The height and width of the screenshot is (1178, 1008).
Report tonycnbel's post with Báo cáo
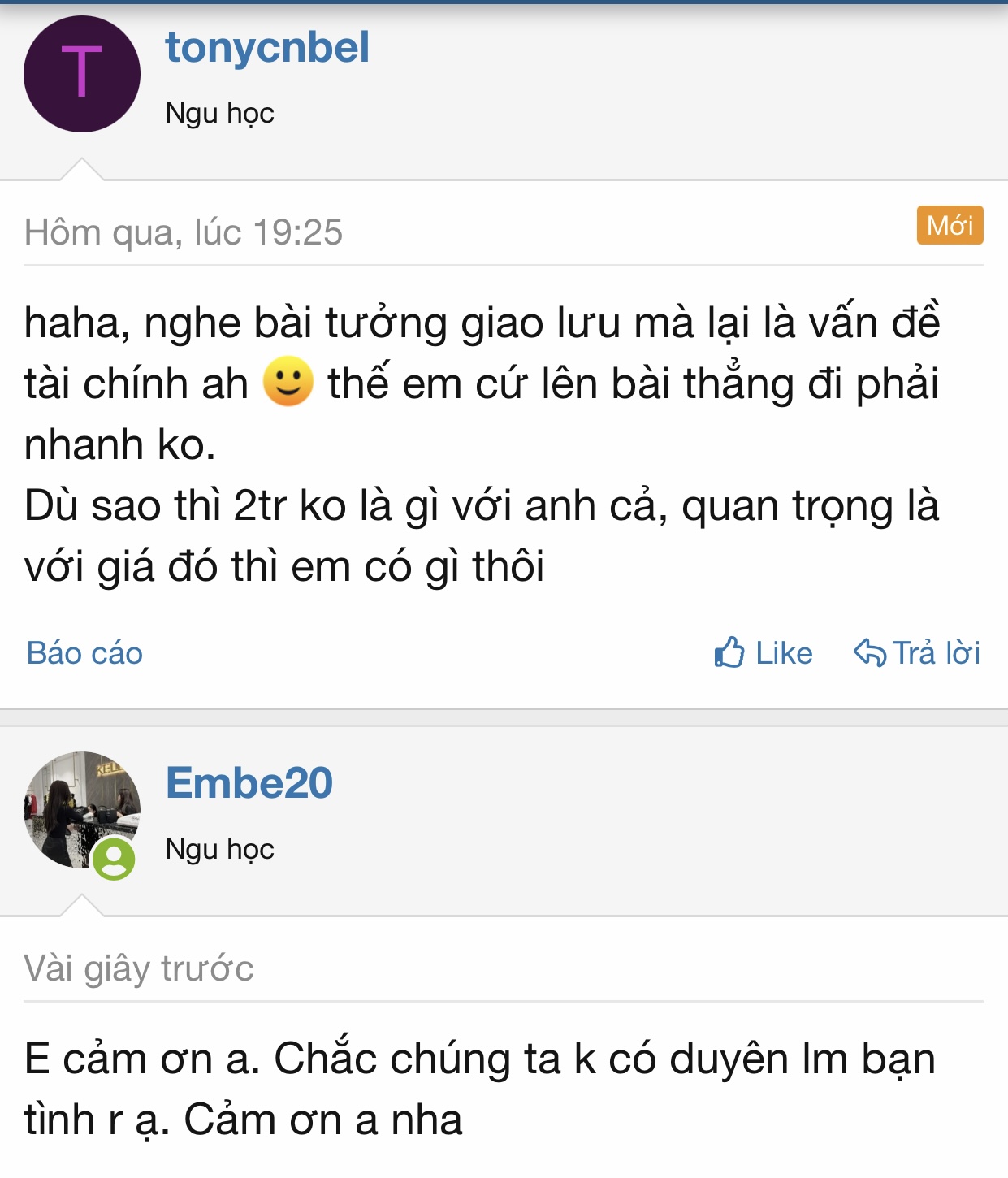click(x=84, y=653)
